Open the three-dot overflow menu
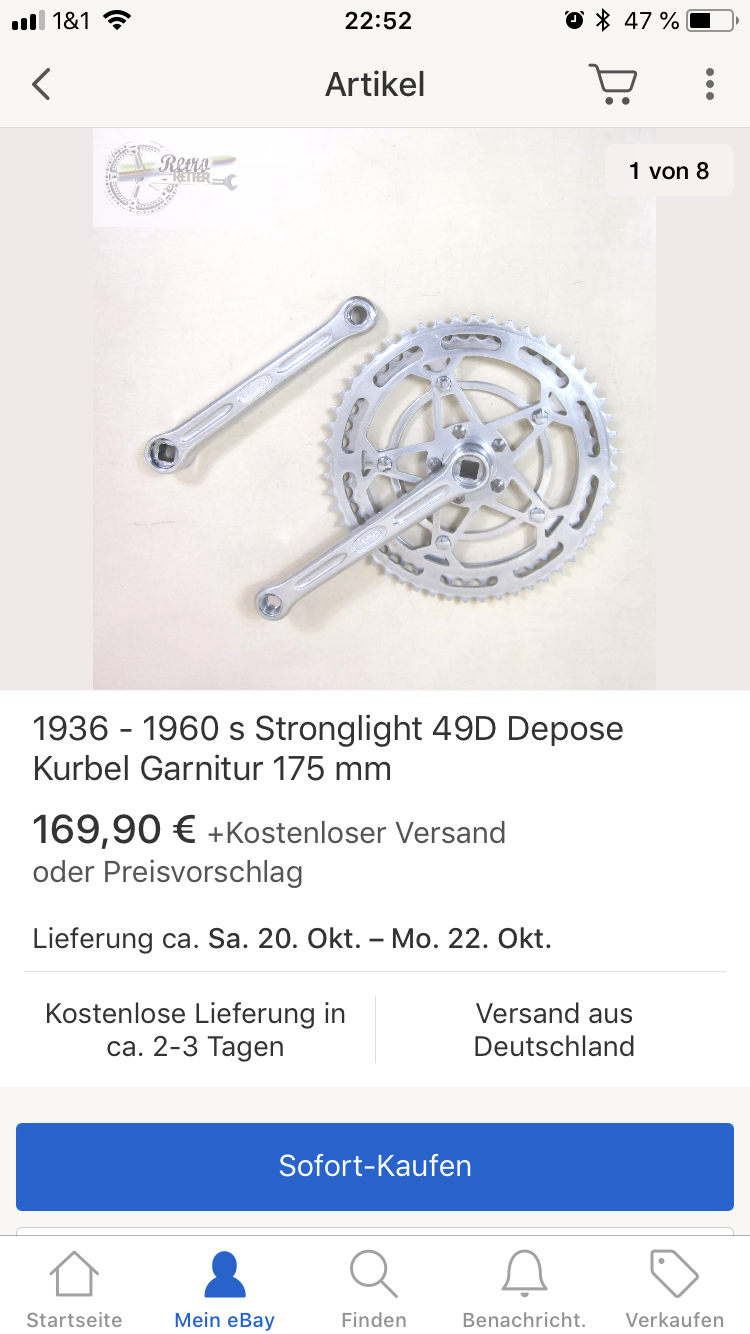750x1334 pixels. [x=709, y=85]
